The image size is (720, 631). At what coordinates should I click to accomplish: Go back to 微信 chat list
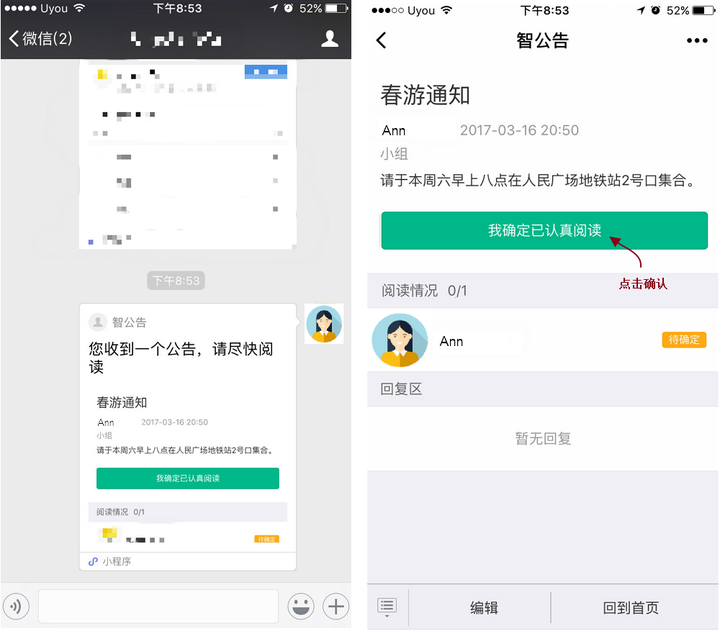pyautogui.click(x=40, y=39)
